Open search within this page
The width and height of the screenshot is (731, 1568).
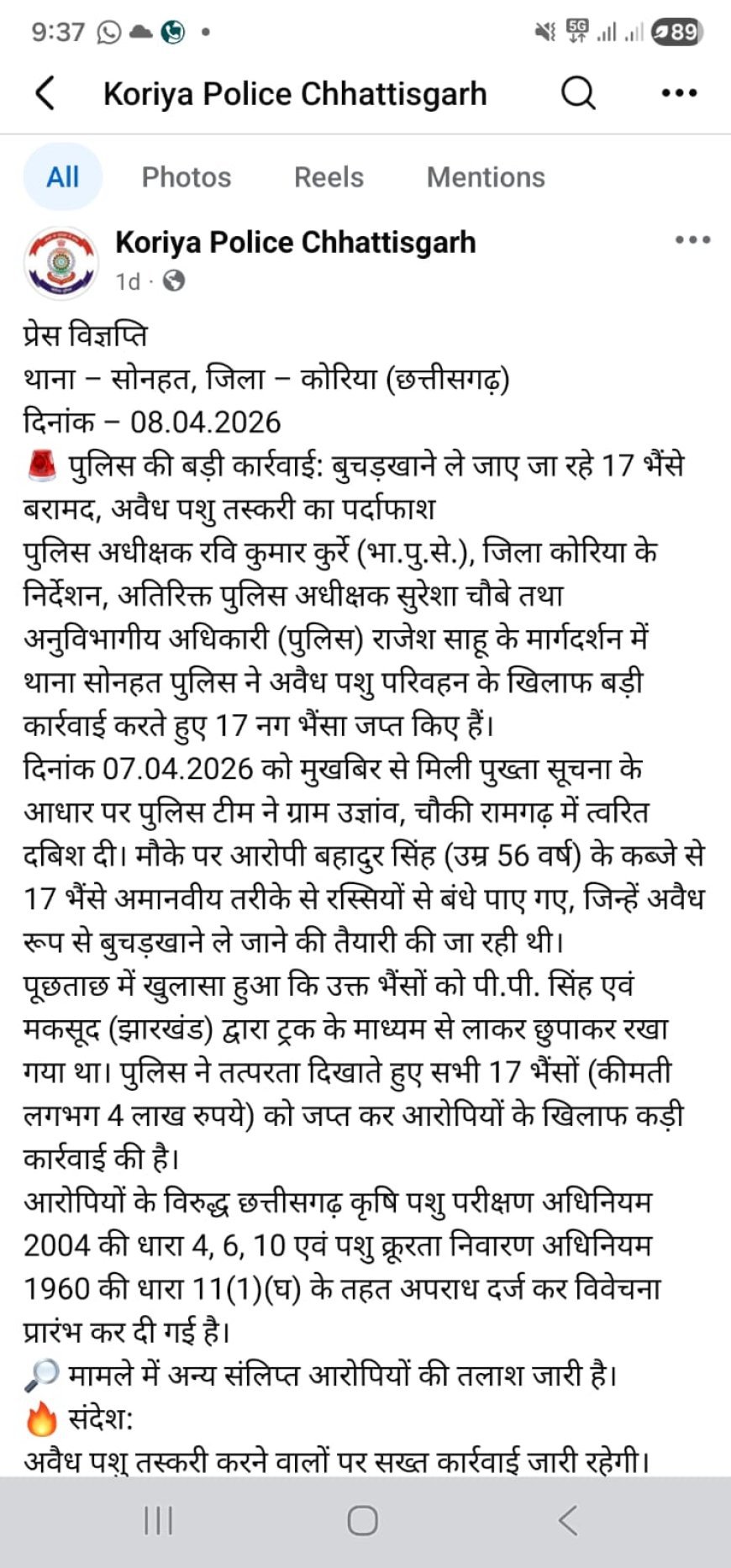(578, 93)
